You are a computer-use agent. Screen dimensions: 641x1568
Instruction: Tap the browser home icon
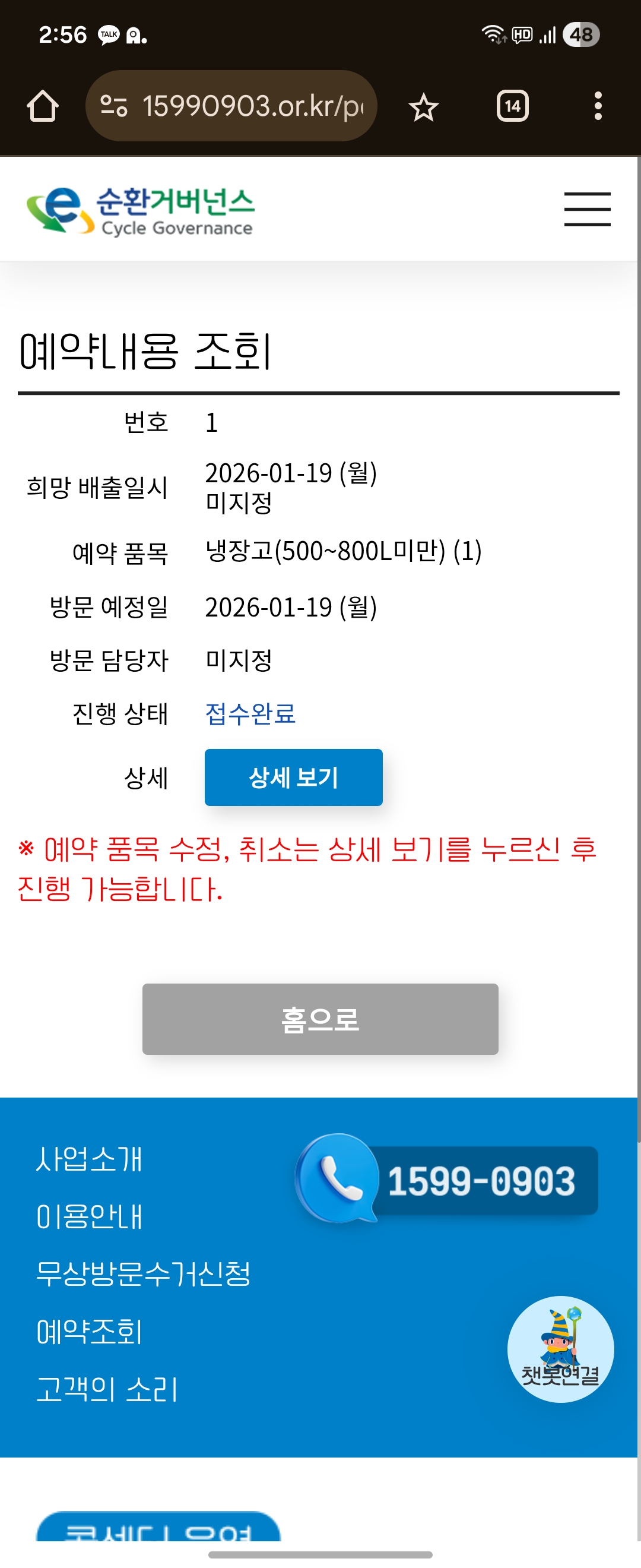[x=43, y=106]
